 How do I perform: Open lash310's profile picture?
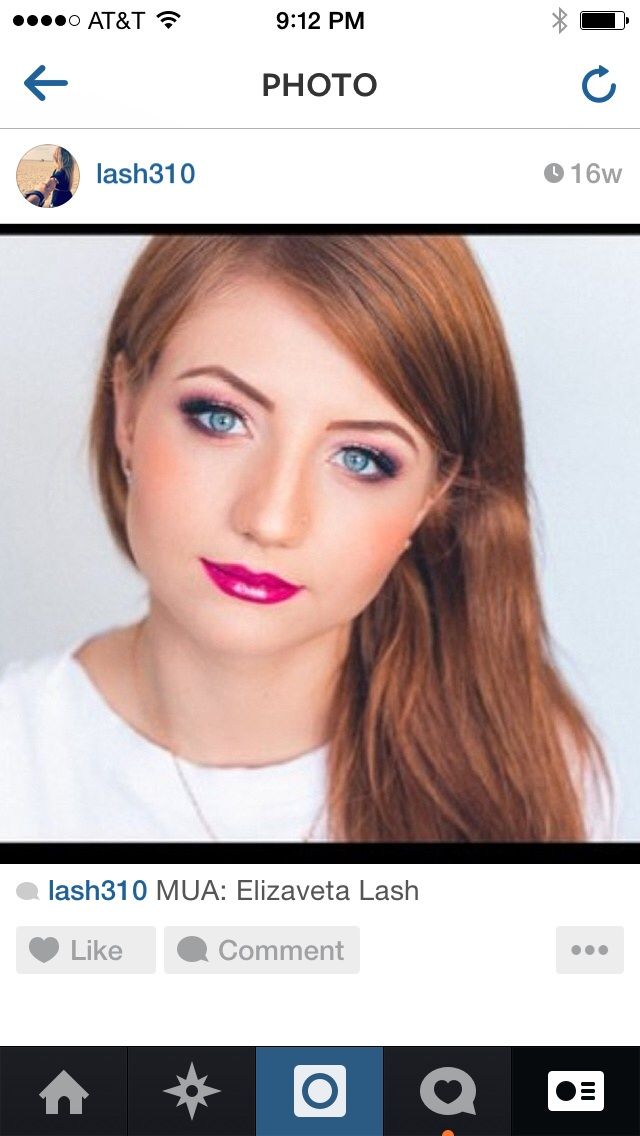point(47,175)
